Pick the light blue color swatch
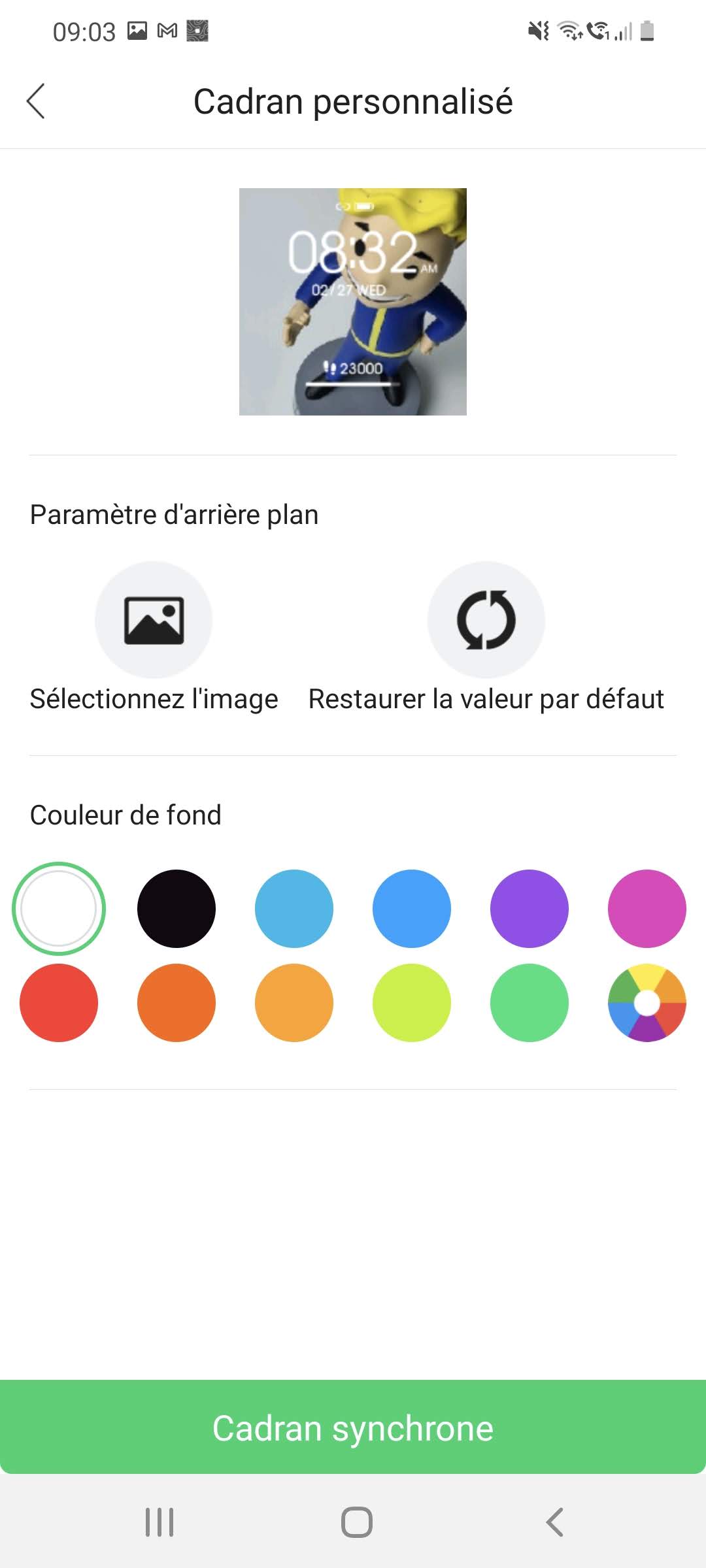 tap(294, 908)
